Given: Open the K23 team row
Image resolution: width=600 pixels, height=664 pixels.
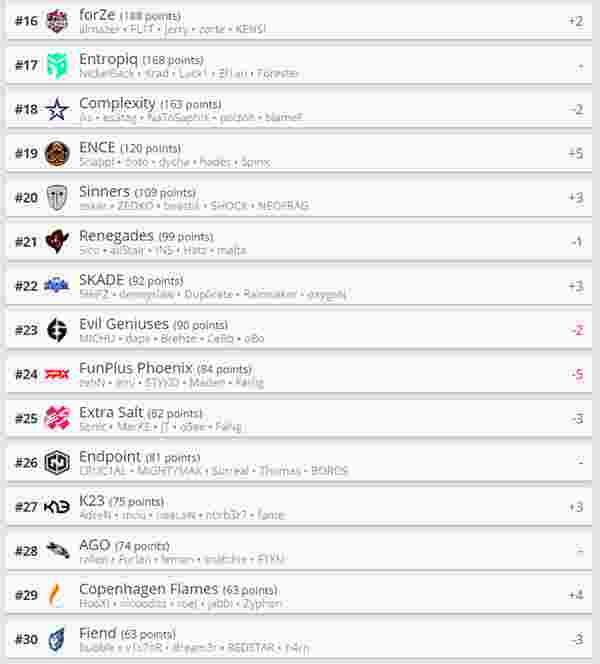Looking at the screenshot, I should click(300, 506).
